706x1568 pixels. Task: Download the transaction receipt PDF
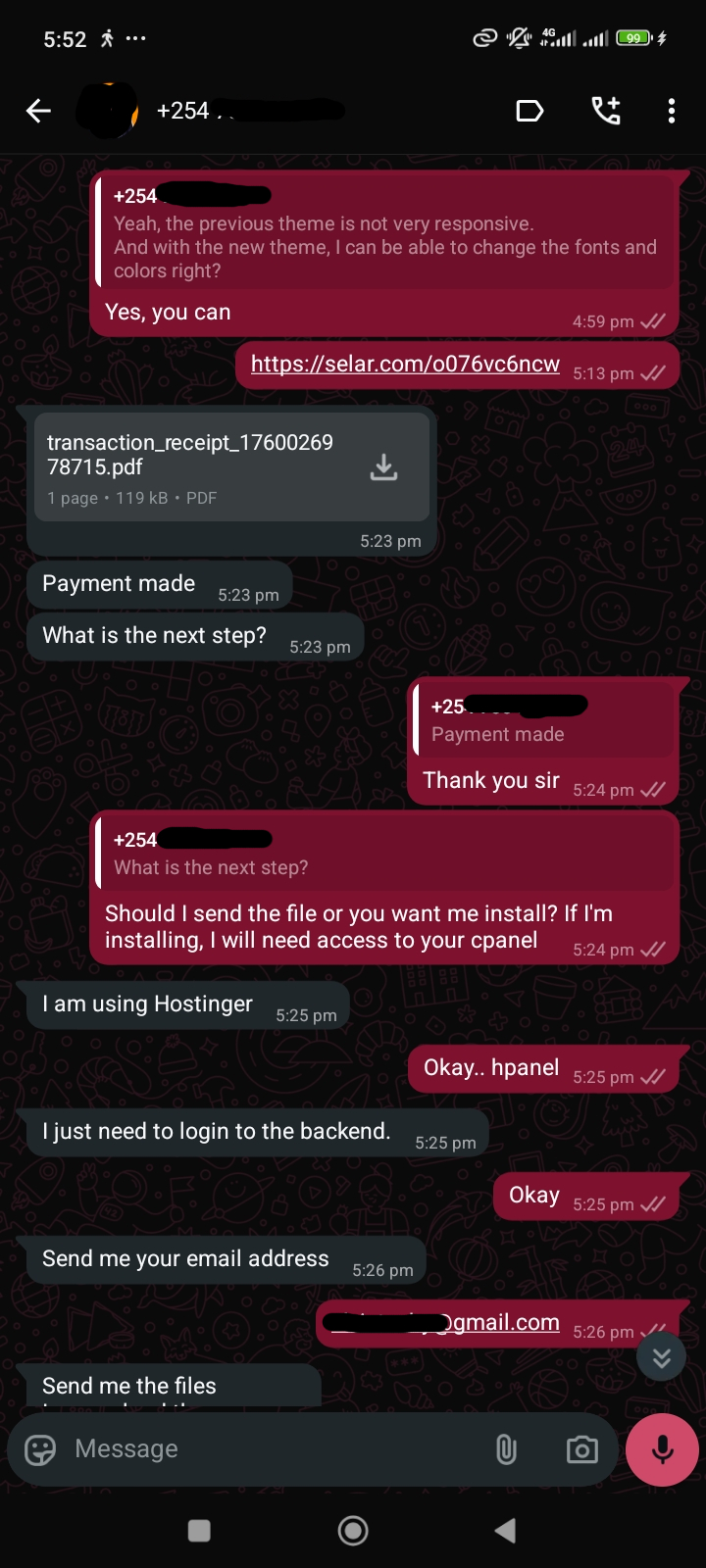pyautogui.click(x=383, y=467)
